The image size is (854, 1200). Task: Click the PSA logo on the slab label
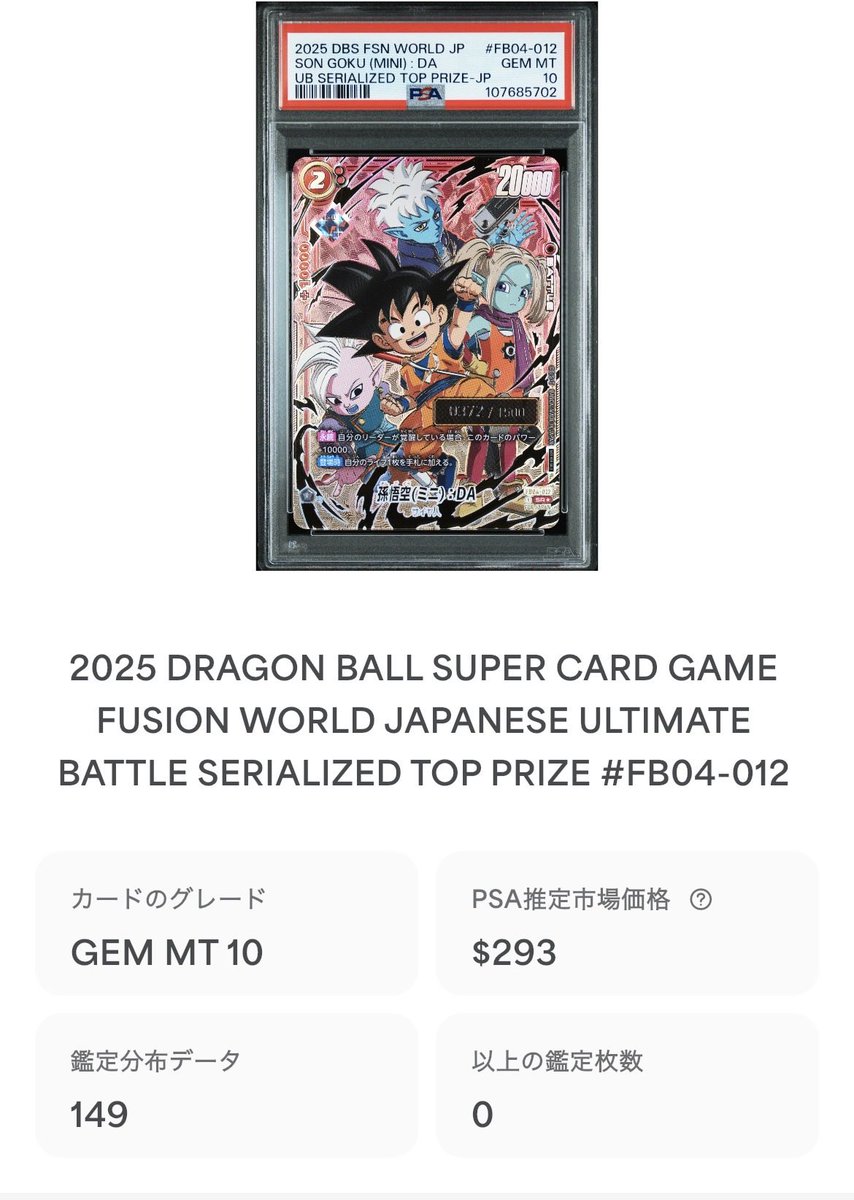click(426, 92)
